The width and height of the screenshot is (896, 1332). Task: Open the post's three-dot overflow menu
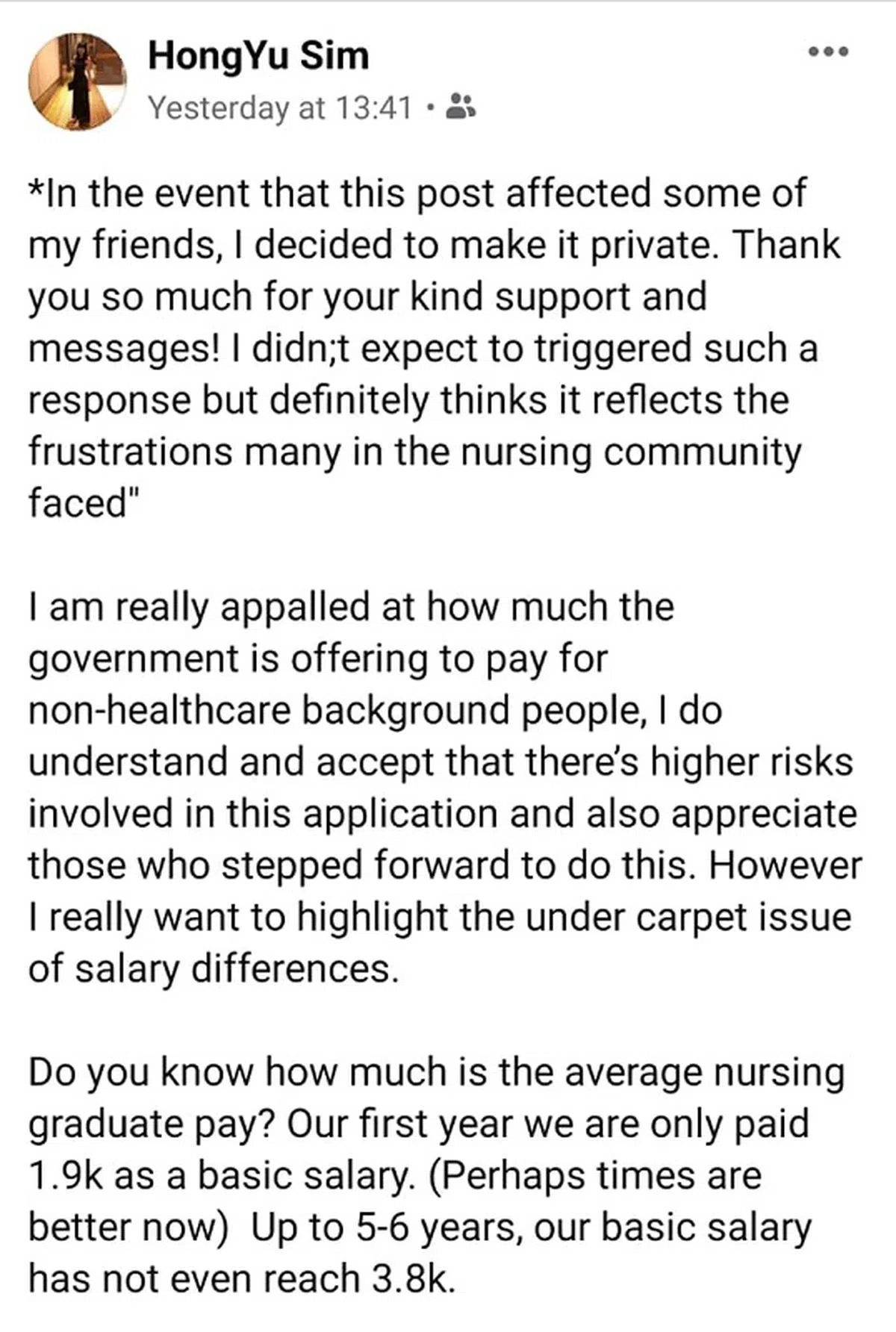pos(829,52)
